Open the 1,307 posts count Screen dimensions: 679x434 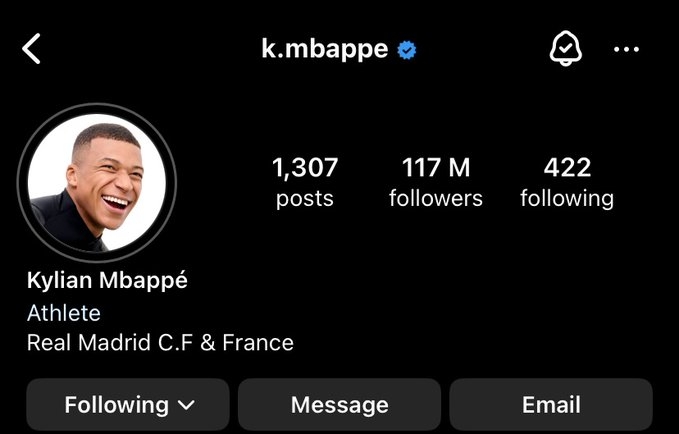tap(305, 181)
